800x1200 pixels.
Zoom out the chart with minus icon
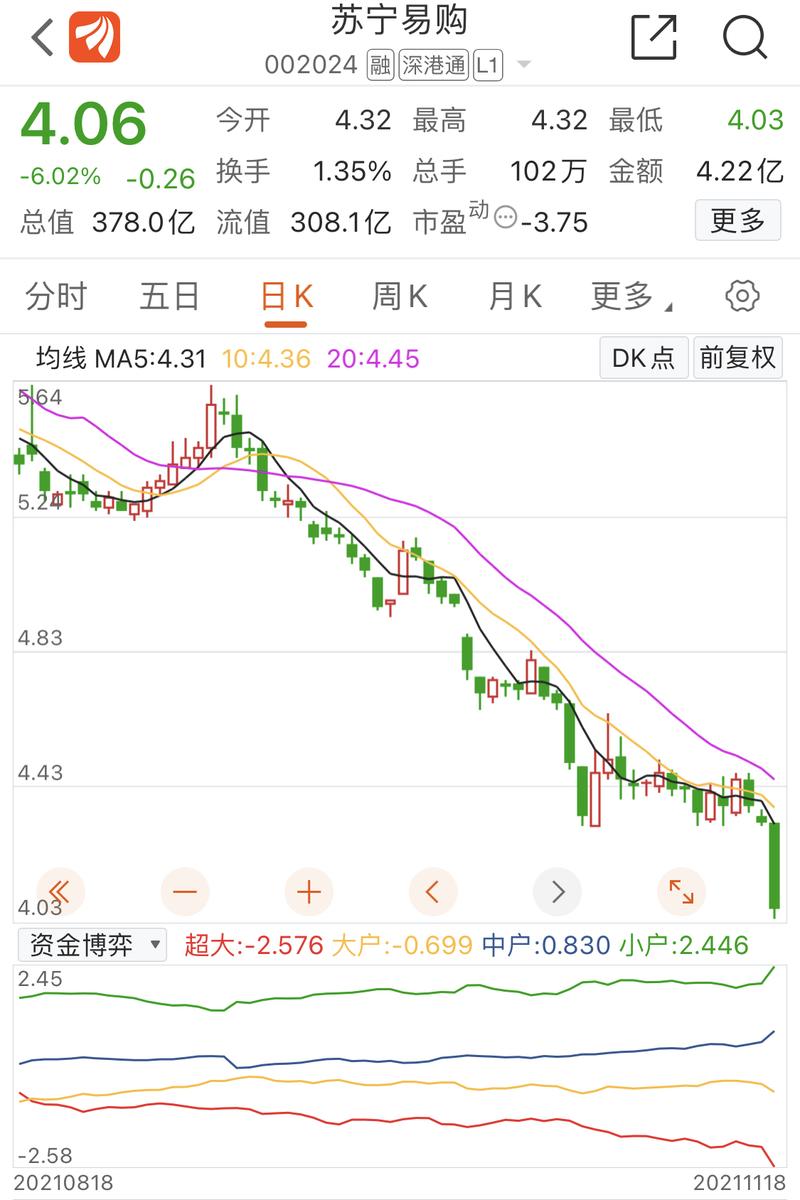pyautogui.click(x=185, y=891)
